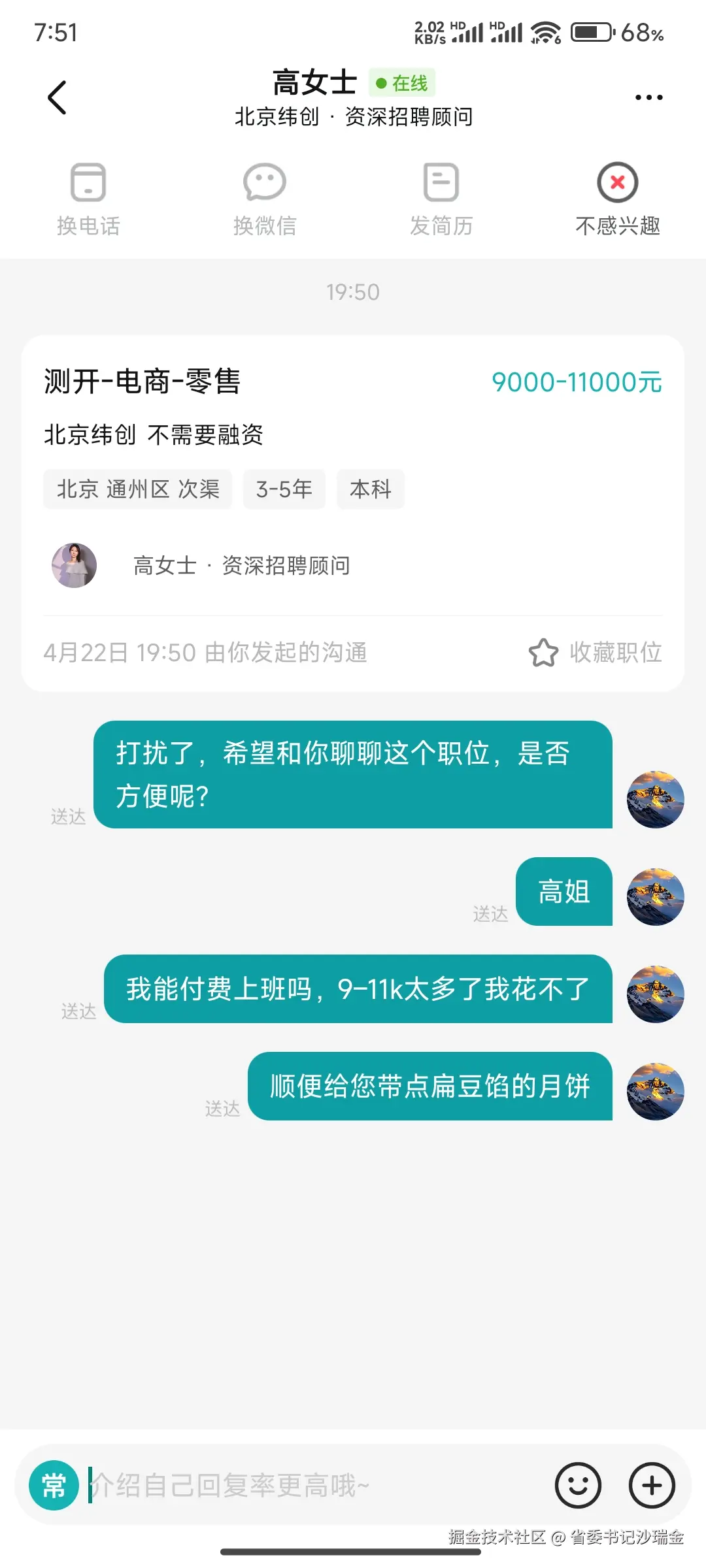Open the emoji picker smiley icon

pyautogui.click(x=578, y=1484)
